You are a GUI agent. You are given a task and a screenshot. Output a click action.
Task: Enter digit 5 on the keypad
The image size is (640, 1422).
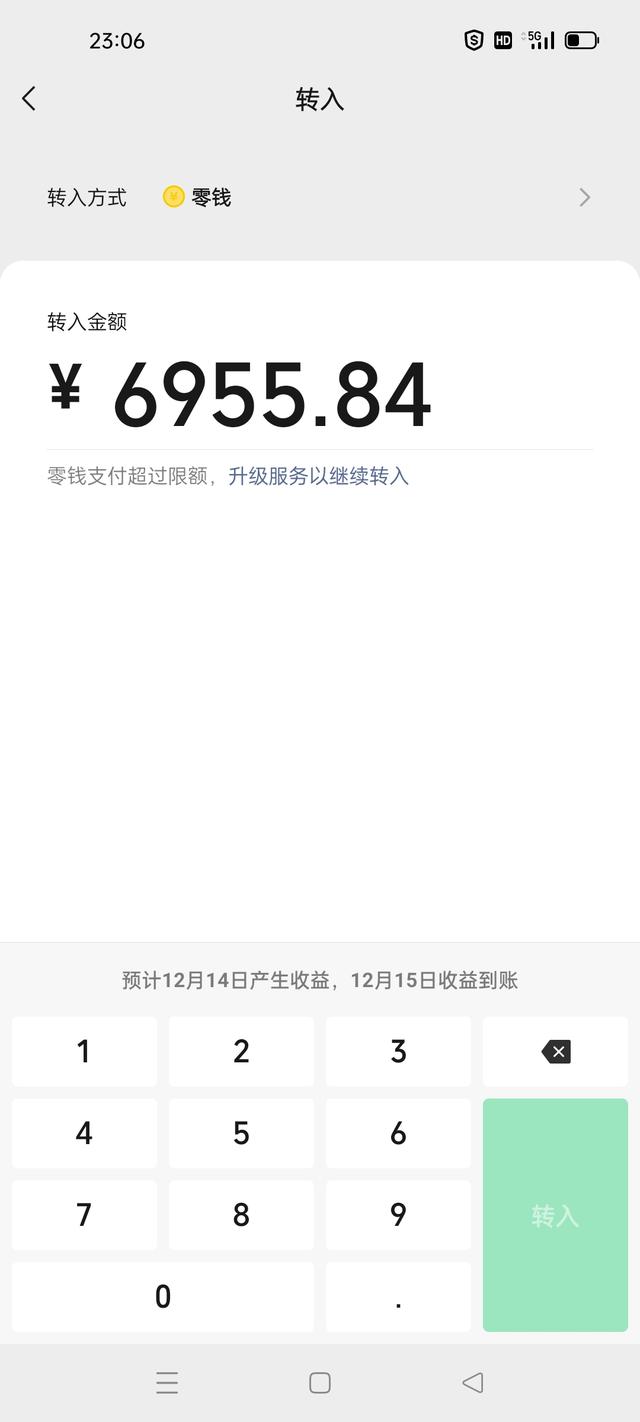click(241, 1133)
